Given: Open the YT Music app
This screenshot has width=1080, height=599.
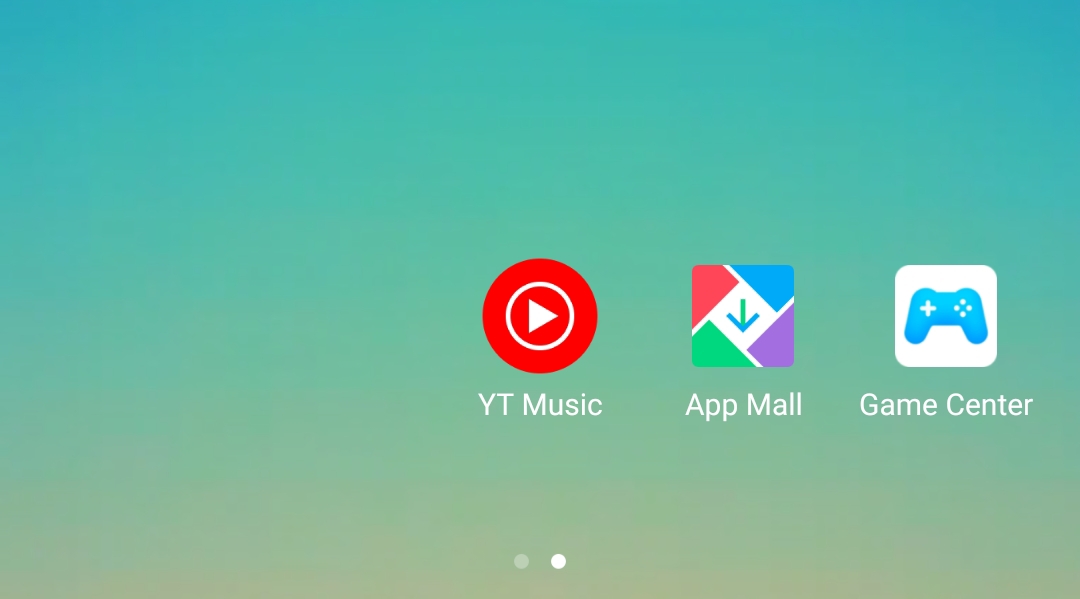Looking at the screenshot, I should pos(540,316).
